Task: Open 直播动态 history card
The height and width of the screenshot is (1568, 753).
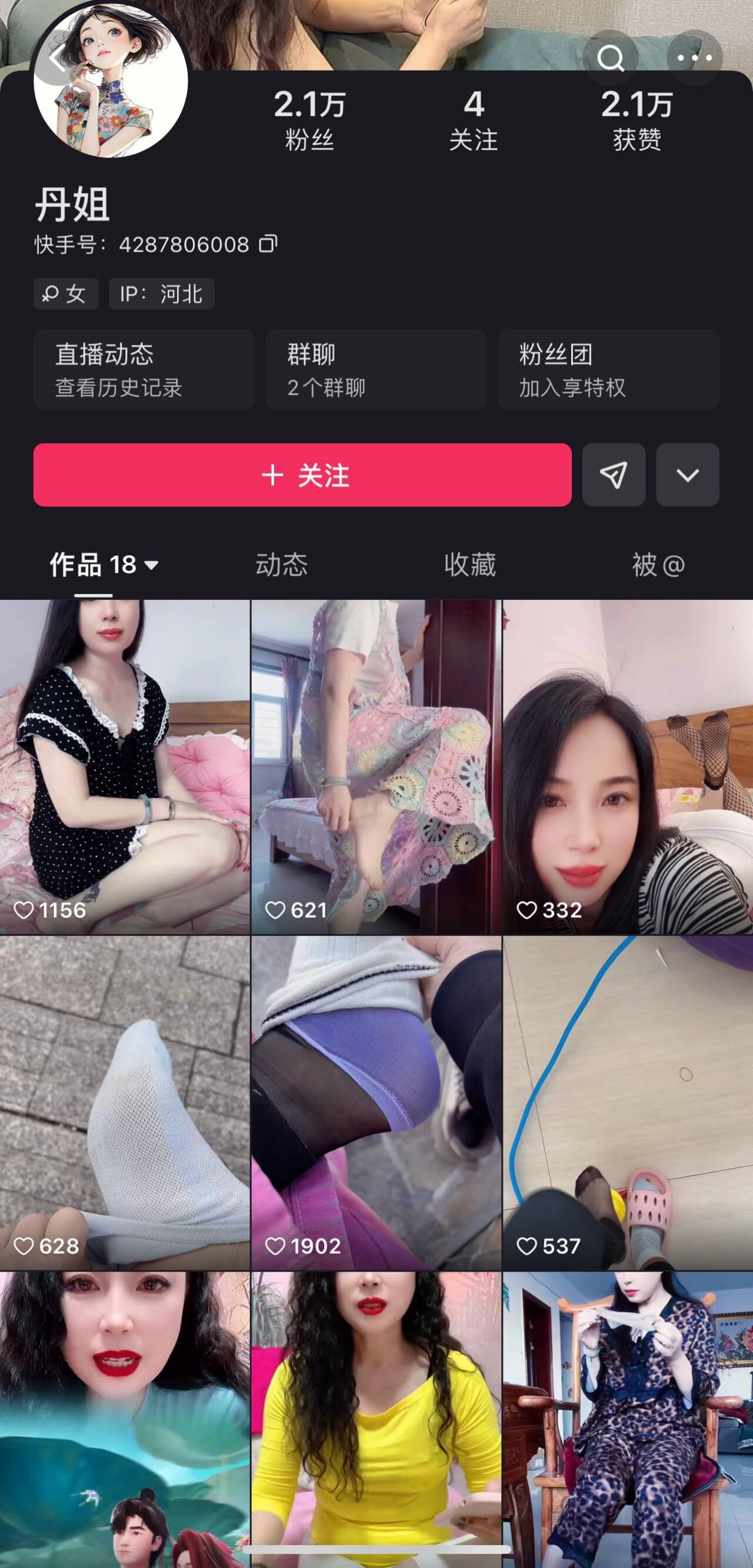Action: tap(144, 369)
